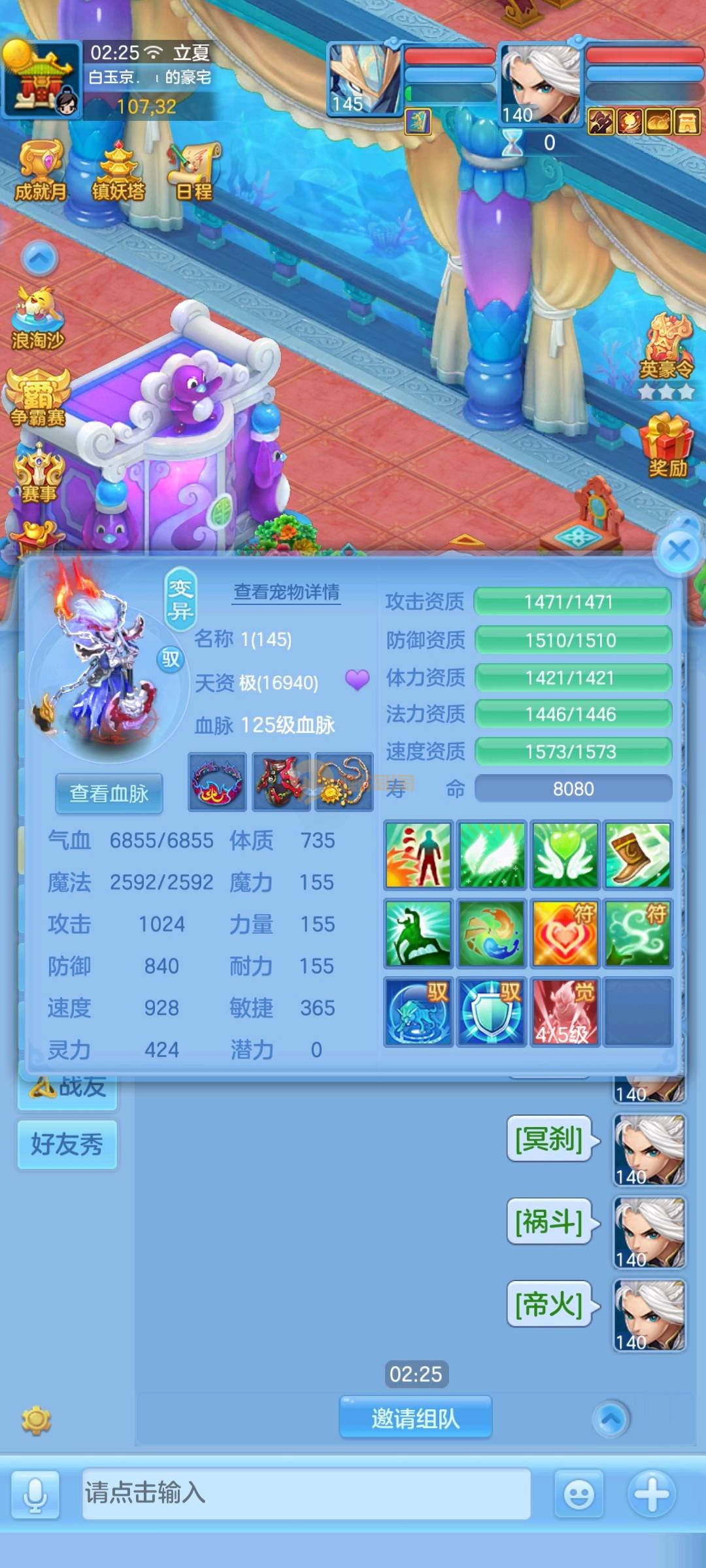The height and width of the screenshot is (1568, 706).
Task: Tap 邀请组队 button
Action: [x=415, y=1418]
